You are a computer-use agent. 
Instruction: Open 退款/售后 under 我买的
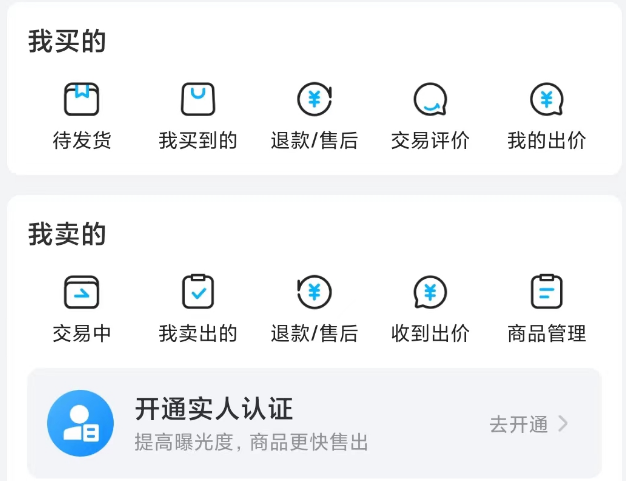(x=314, y=114)
